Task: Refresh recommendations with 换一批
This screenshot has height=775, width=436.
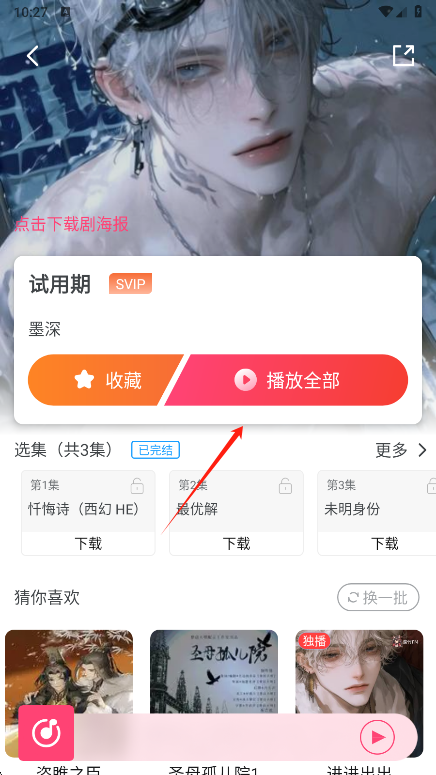Action: tap(378, 598)
